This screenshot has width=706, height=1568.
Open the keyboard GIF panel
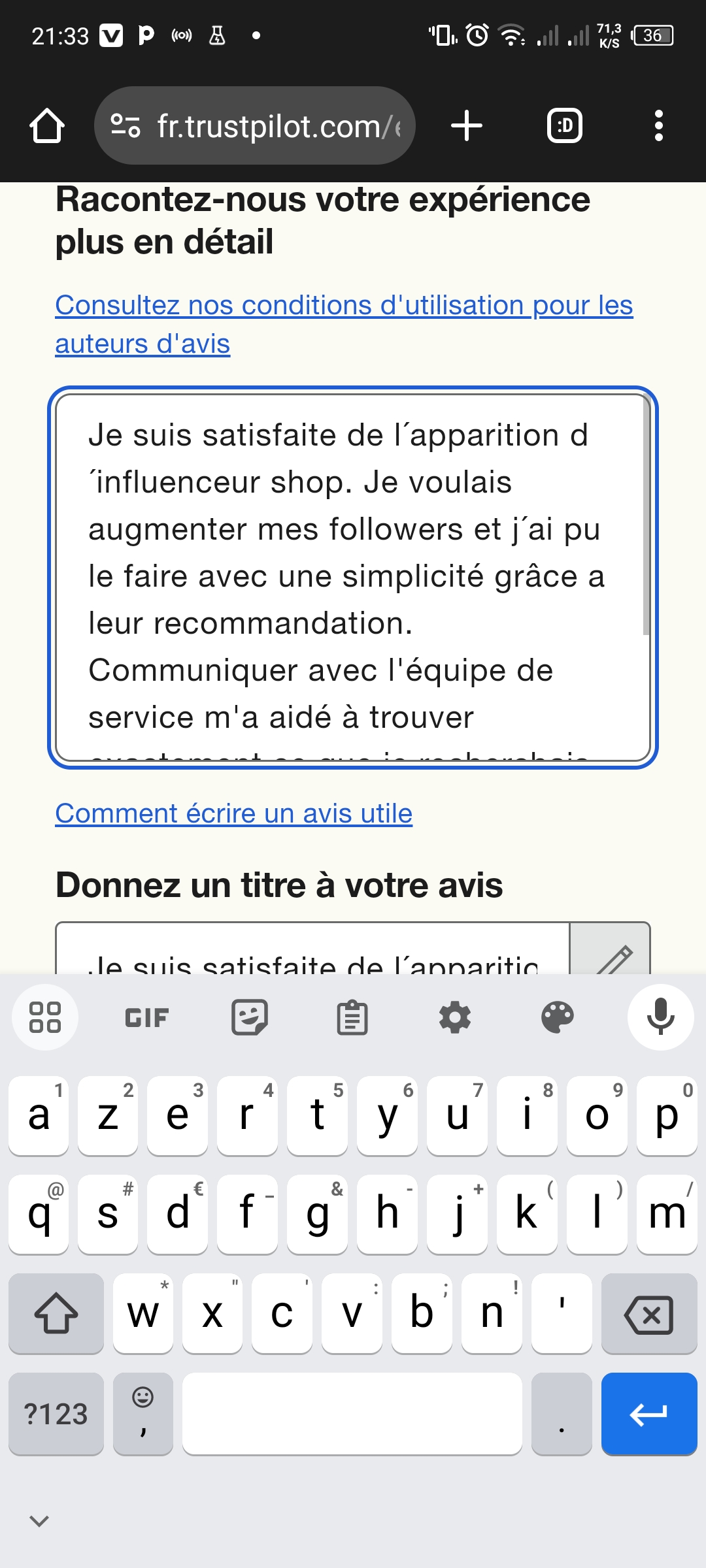click(x=147, y=1018)
